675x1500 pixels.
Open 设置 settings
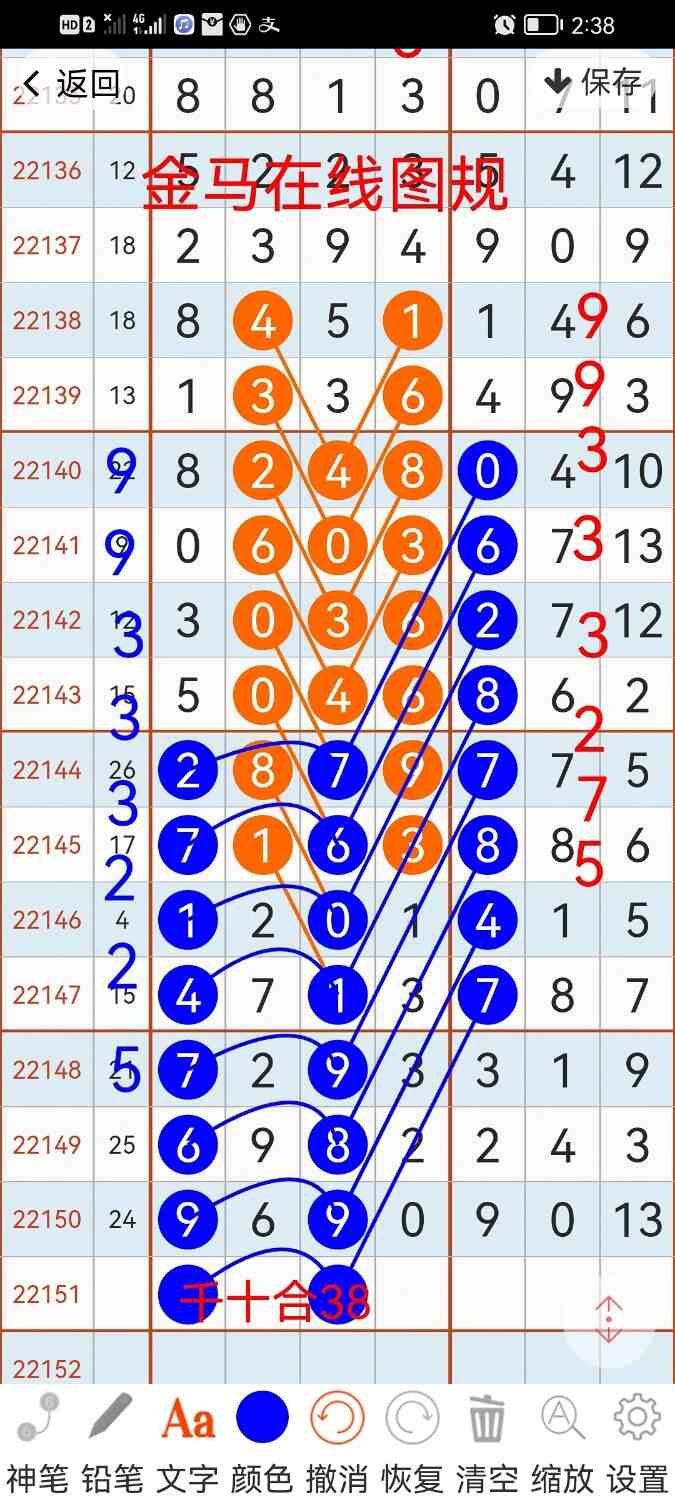click(637, 1440)
